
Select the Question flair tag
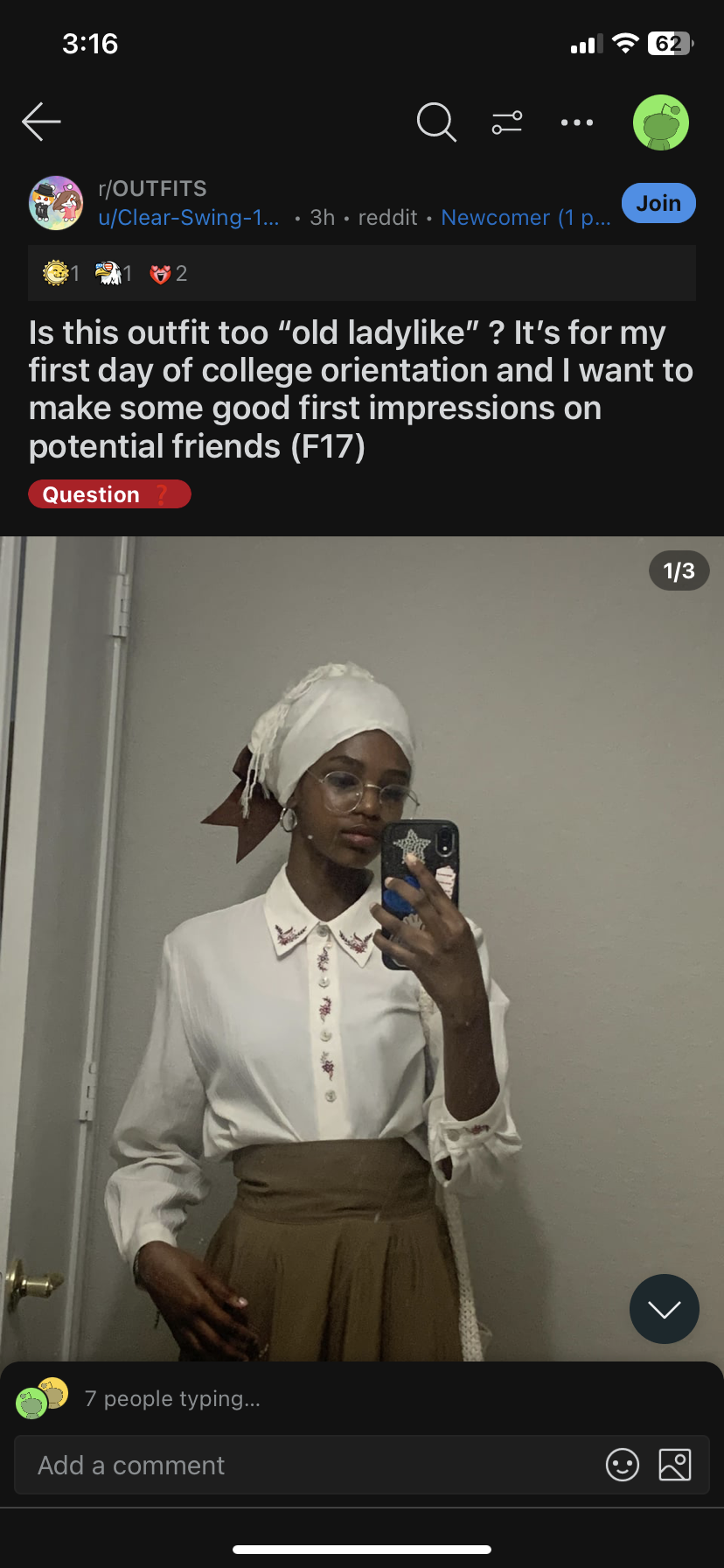coord(109,494)
